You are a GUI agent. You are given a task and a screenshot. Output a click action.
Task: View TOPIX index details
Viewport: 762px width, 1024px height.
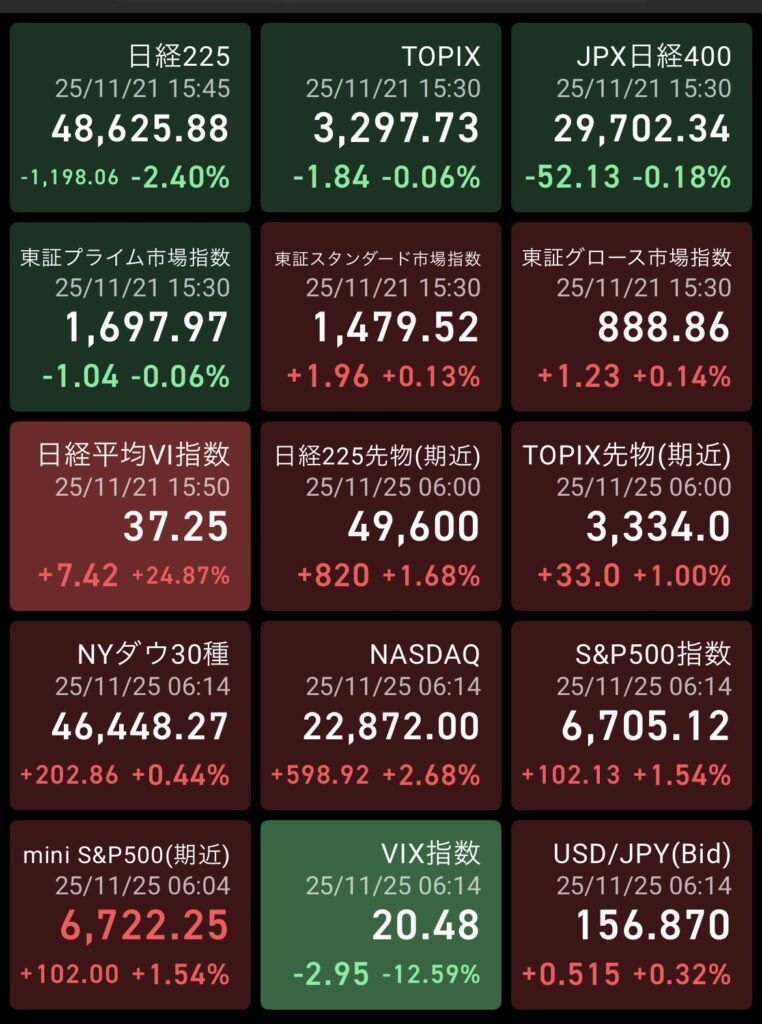[x=380, y=117]
